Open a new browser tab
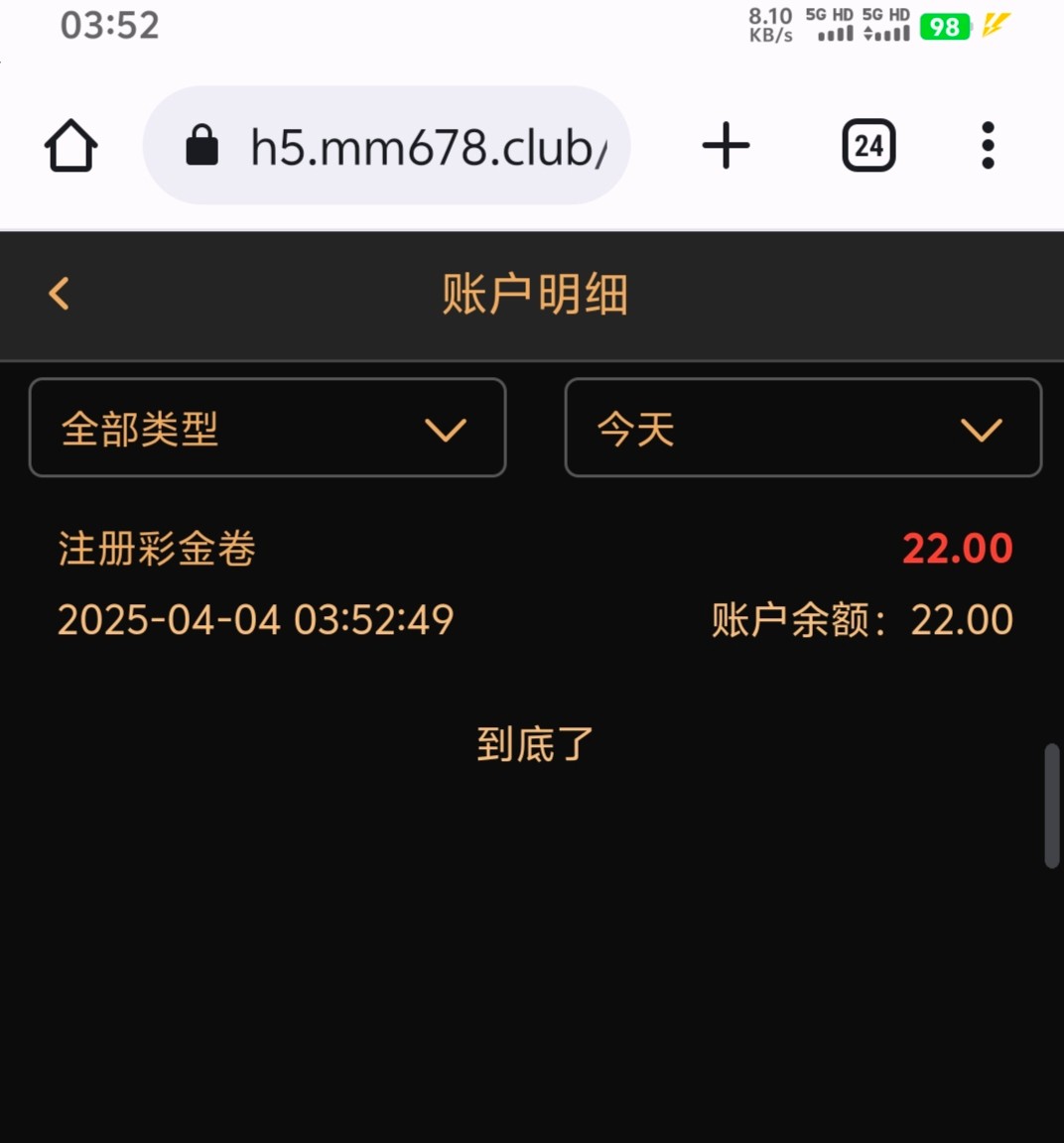The width and height of the screenshot is (1064, 1143). point(726,146)
